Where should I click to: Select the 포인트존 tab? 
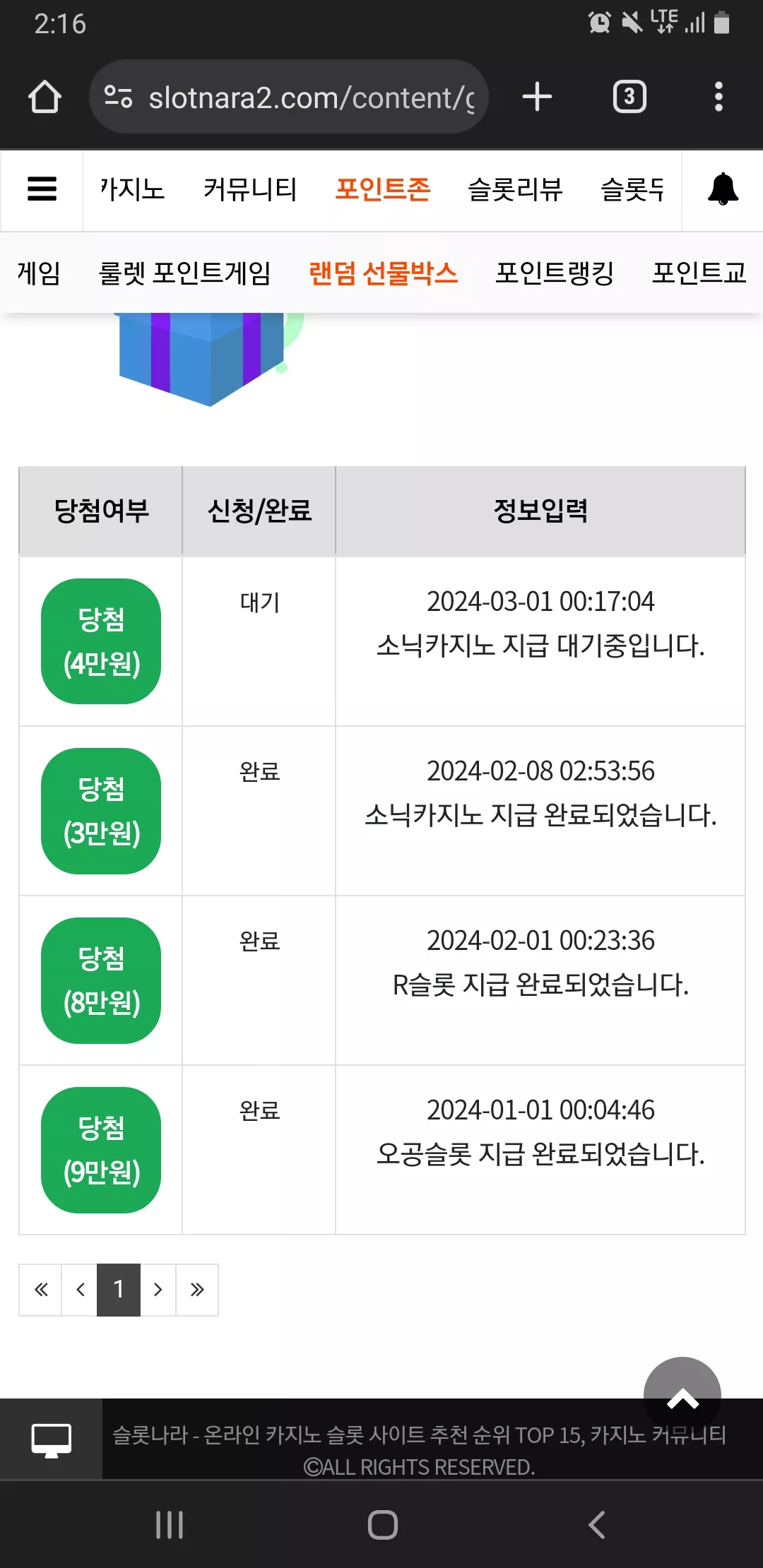point(383,189)
